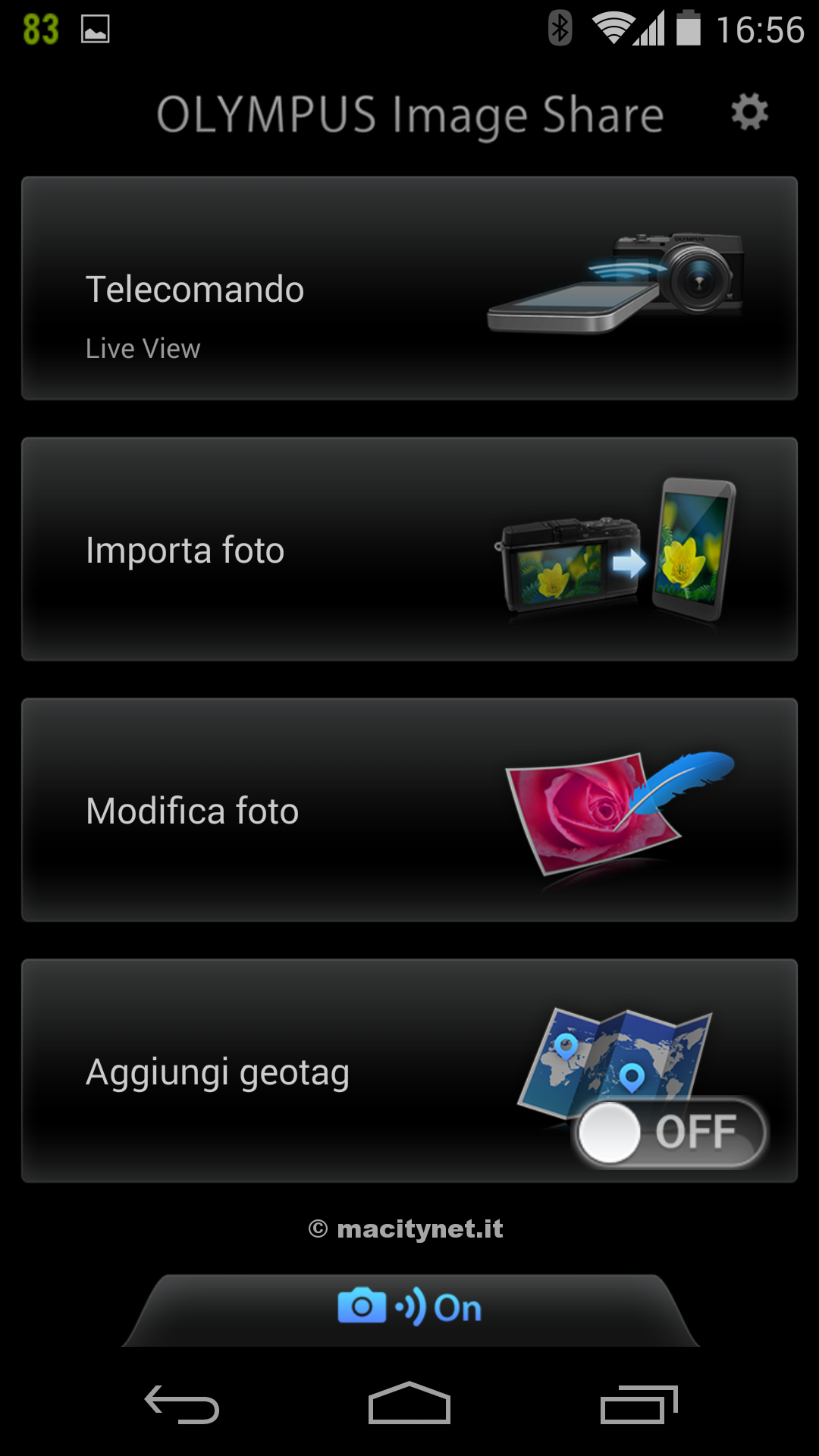
Task: Select the Importa foto card
Action: coord(409,549)
